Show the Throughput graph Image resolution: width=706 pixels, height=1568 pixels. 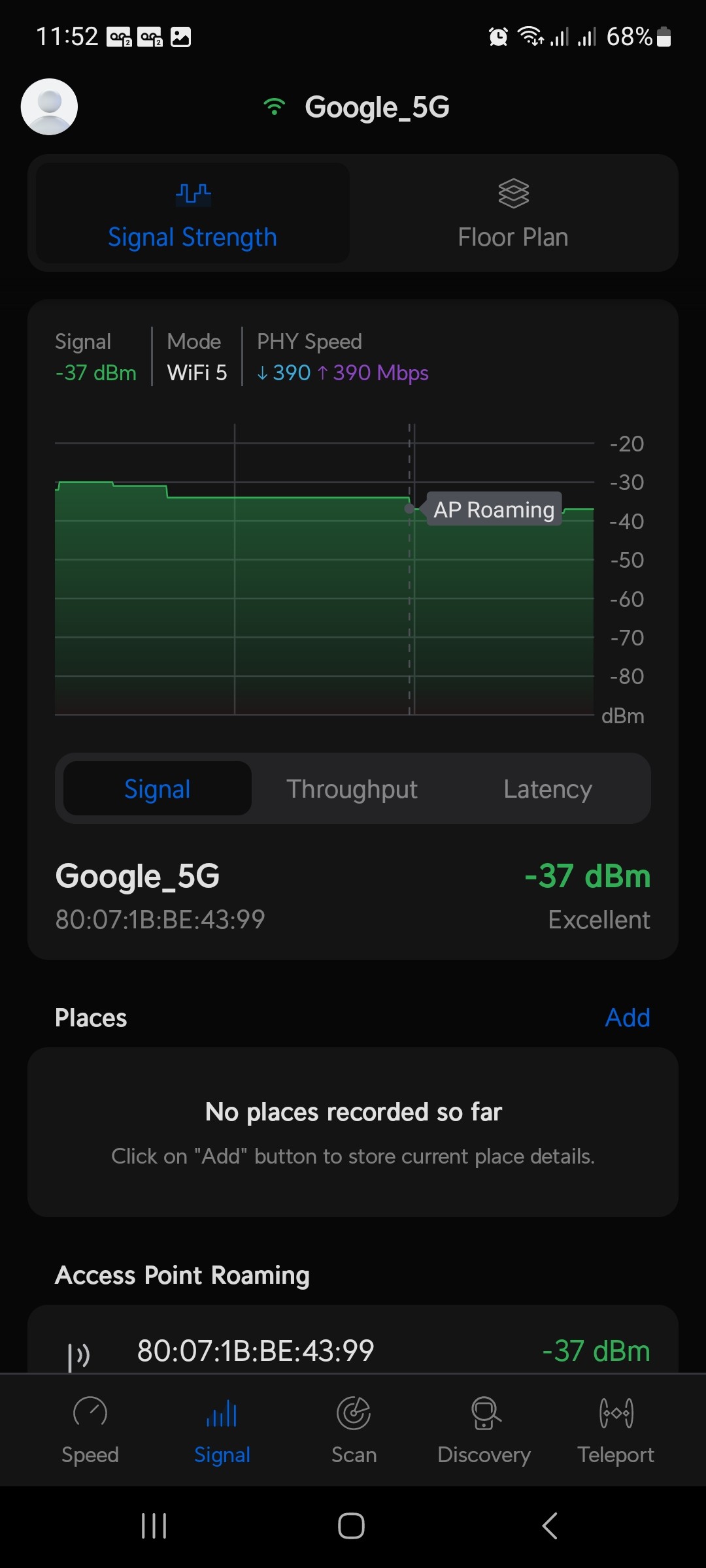tap(352, 789)
